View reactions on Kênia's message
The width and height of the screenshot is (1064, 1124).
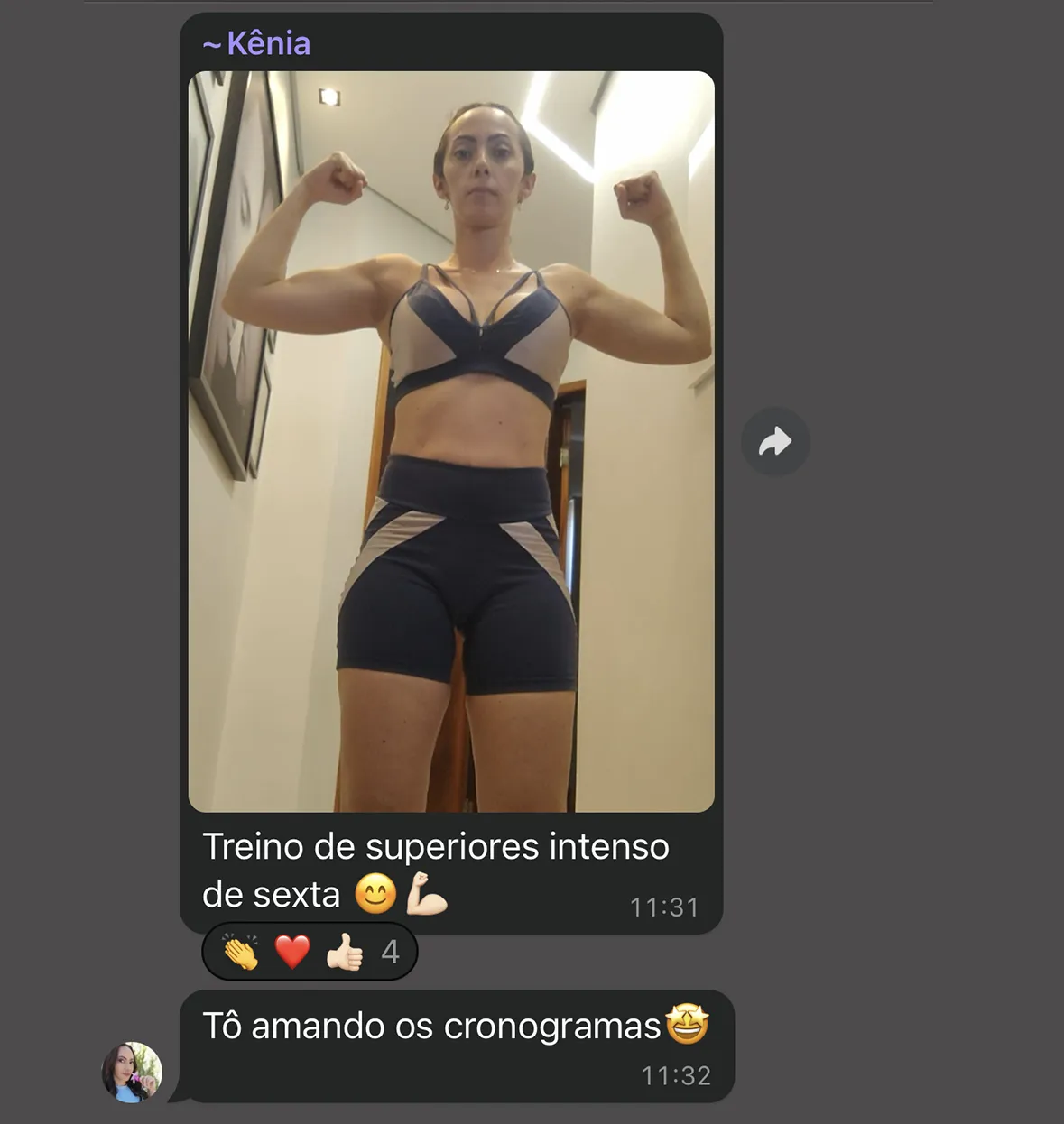pos(310,952)
